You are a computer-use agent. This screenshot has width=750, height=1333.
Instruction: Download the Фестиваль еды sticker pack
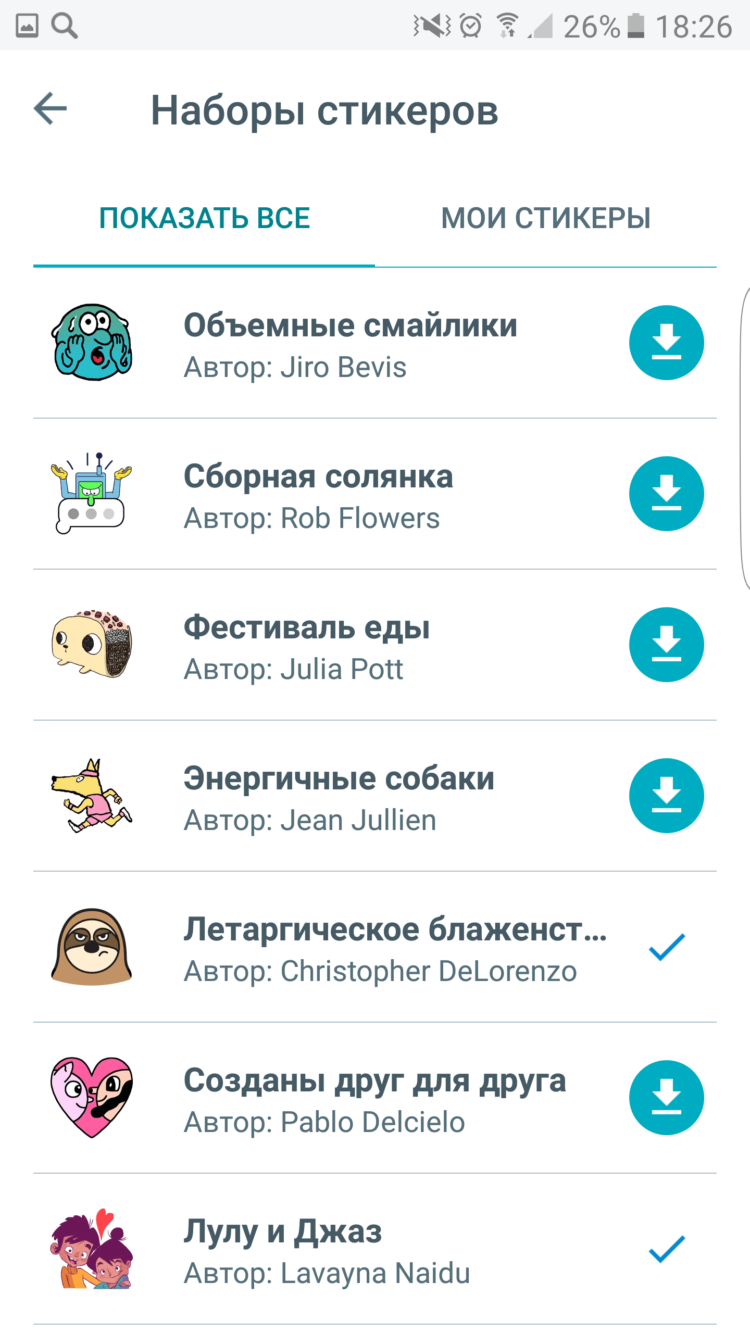click(x=666, y=645)
